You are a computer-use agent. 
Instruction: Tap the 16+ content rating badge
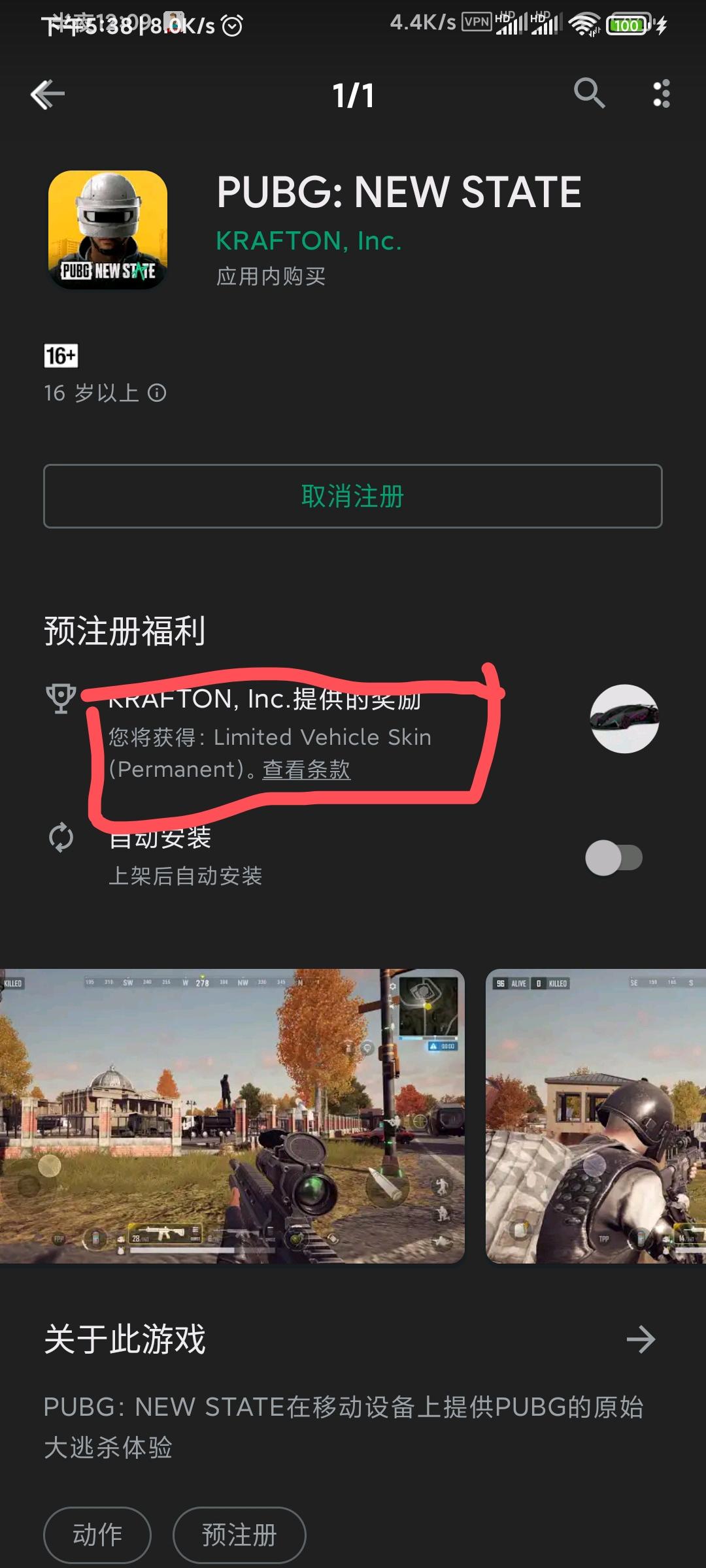point(59,357)
